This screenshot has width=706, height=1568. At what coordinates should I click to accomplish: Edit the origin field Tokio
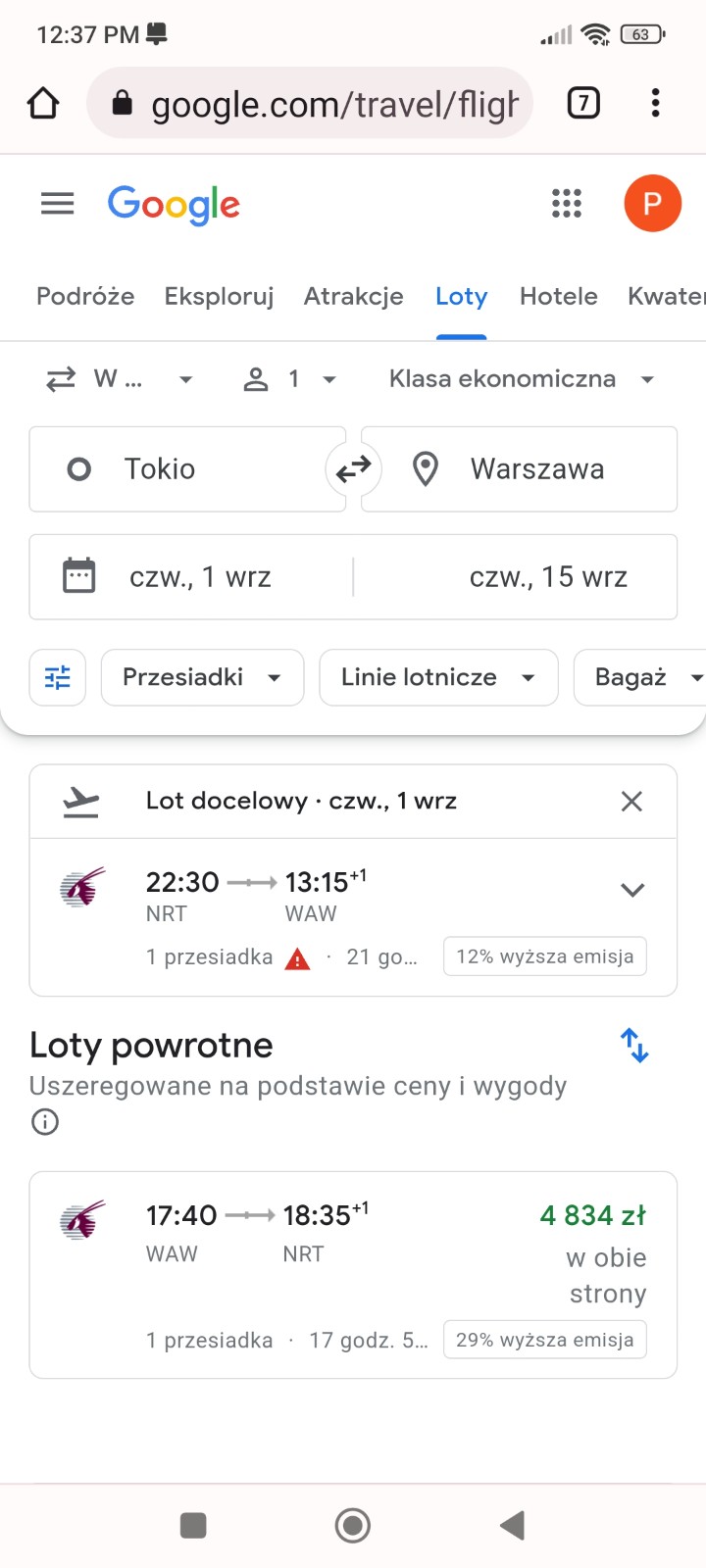click(186, 469)
